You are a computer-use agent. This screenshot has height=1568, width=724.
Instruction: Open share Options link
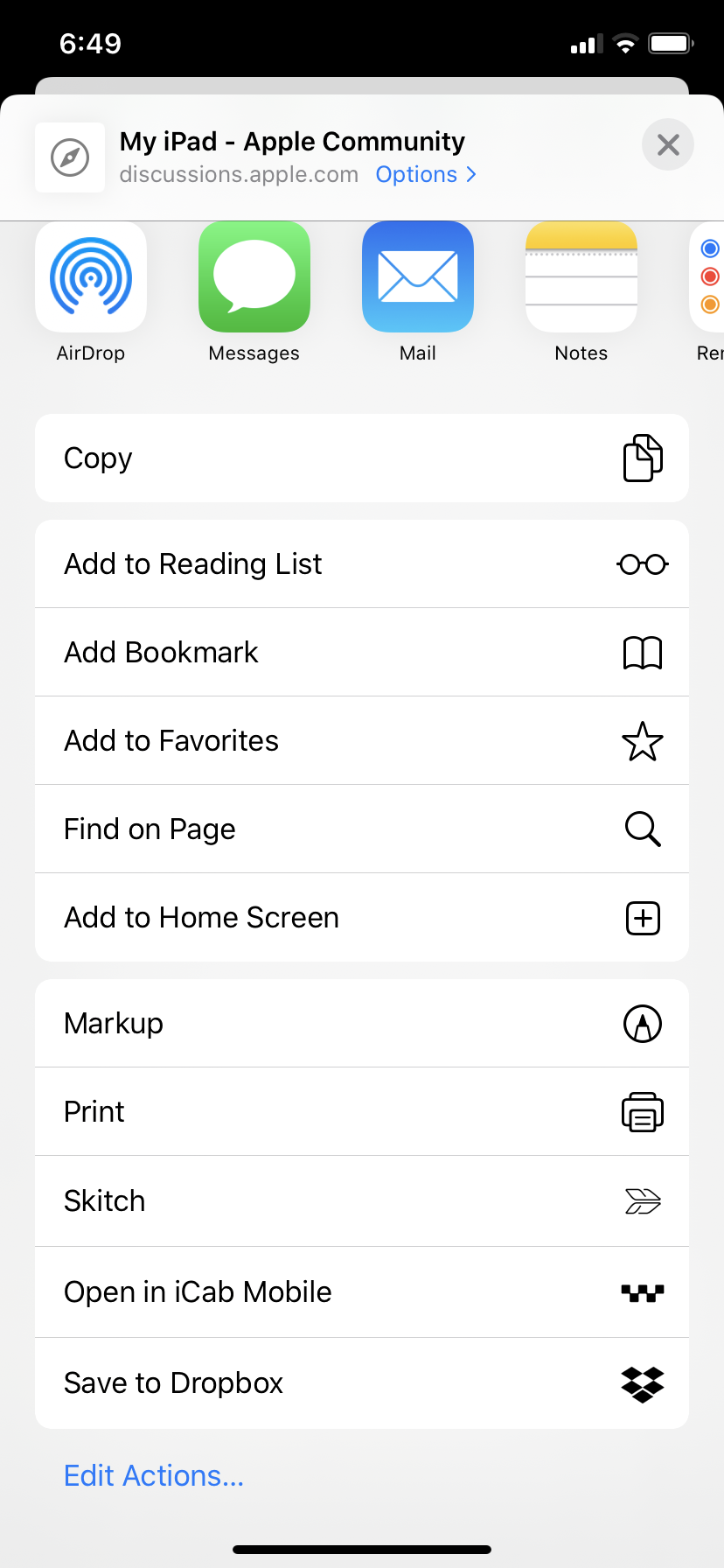(x=426, y=175)
